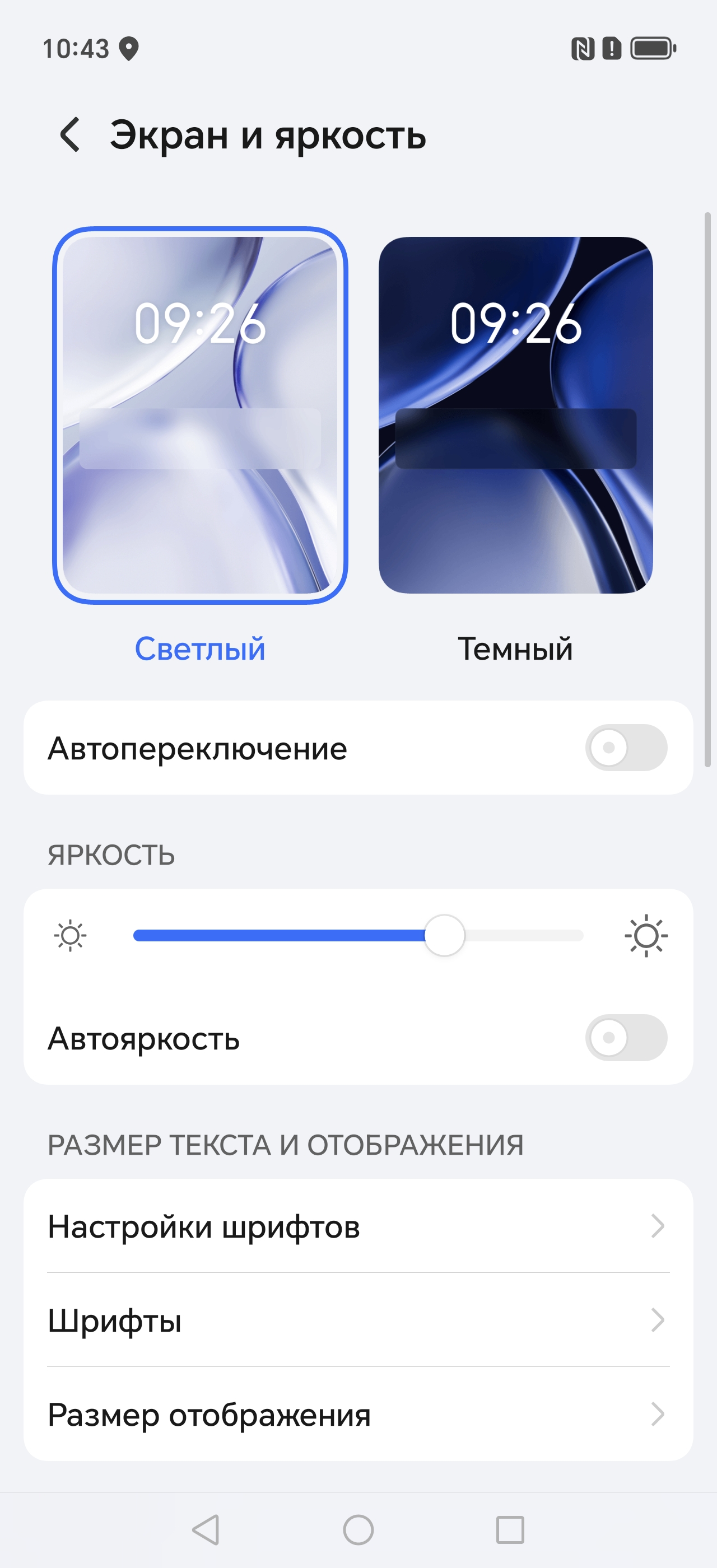Select the Светлый theme preview
The height and width of the screenshot is (1568, 717).
click(199, 415)
